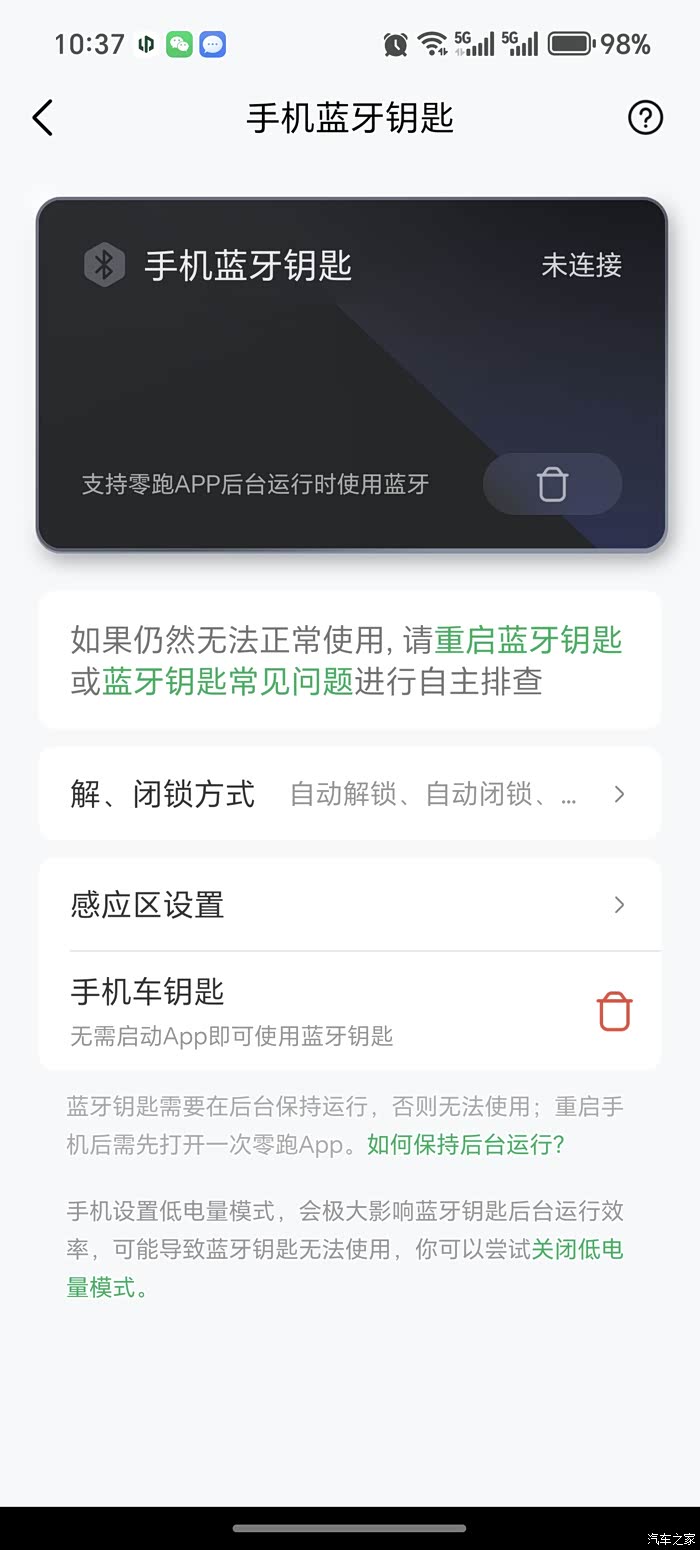Open the help question mark icon
700x1550 pixels.
point(645,118)
